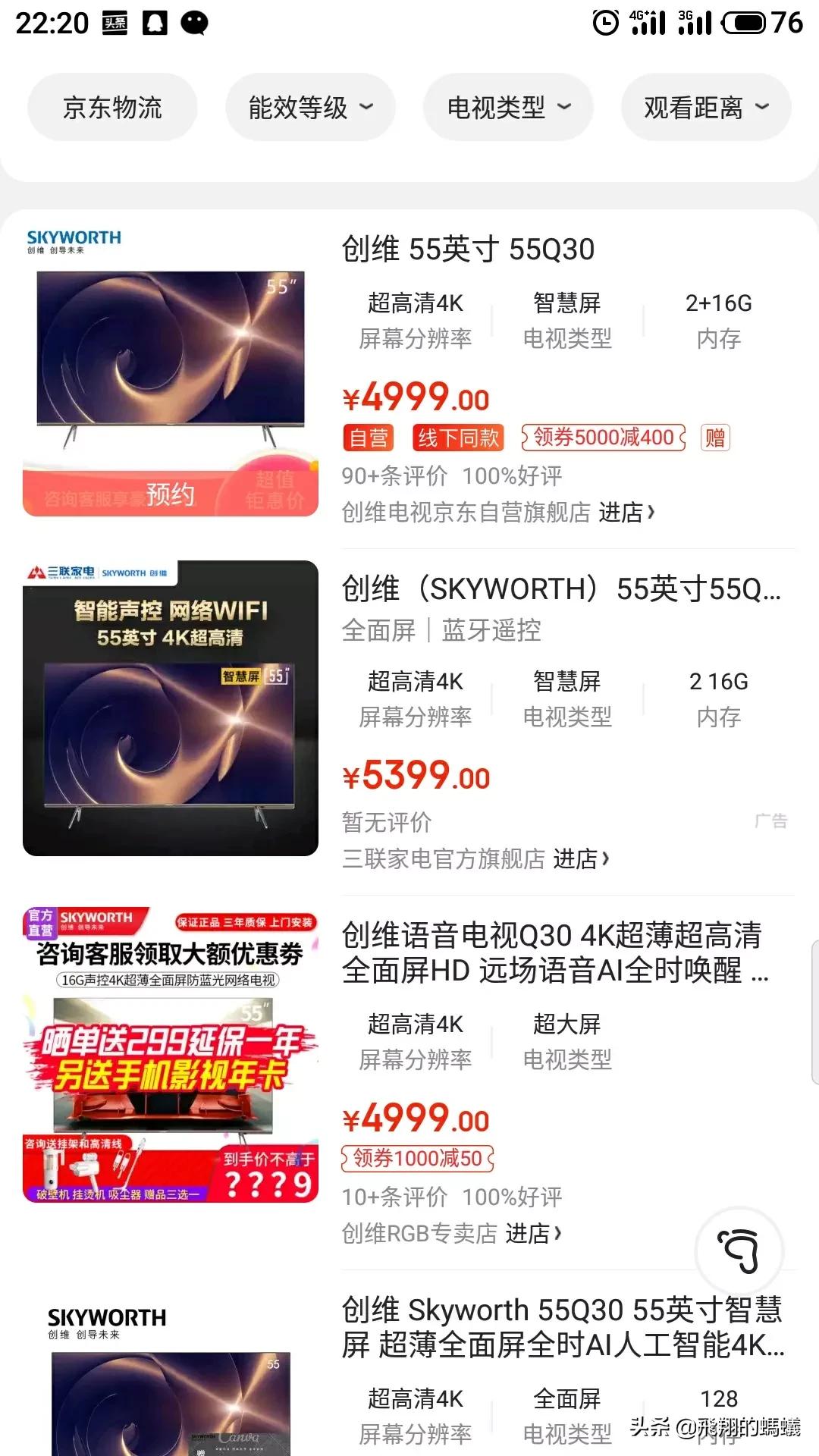The height and width of the screenshot is (1456, 819).
Task: Open the 创维 55英寸 55Q30 product listing
Action: [468, 249]
